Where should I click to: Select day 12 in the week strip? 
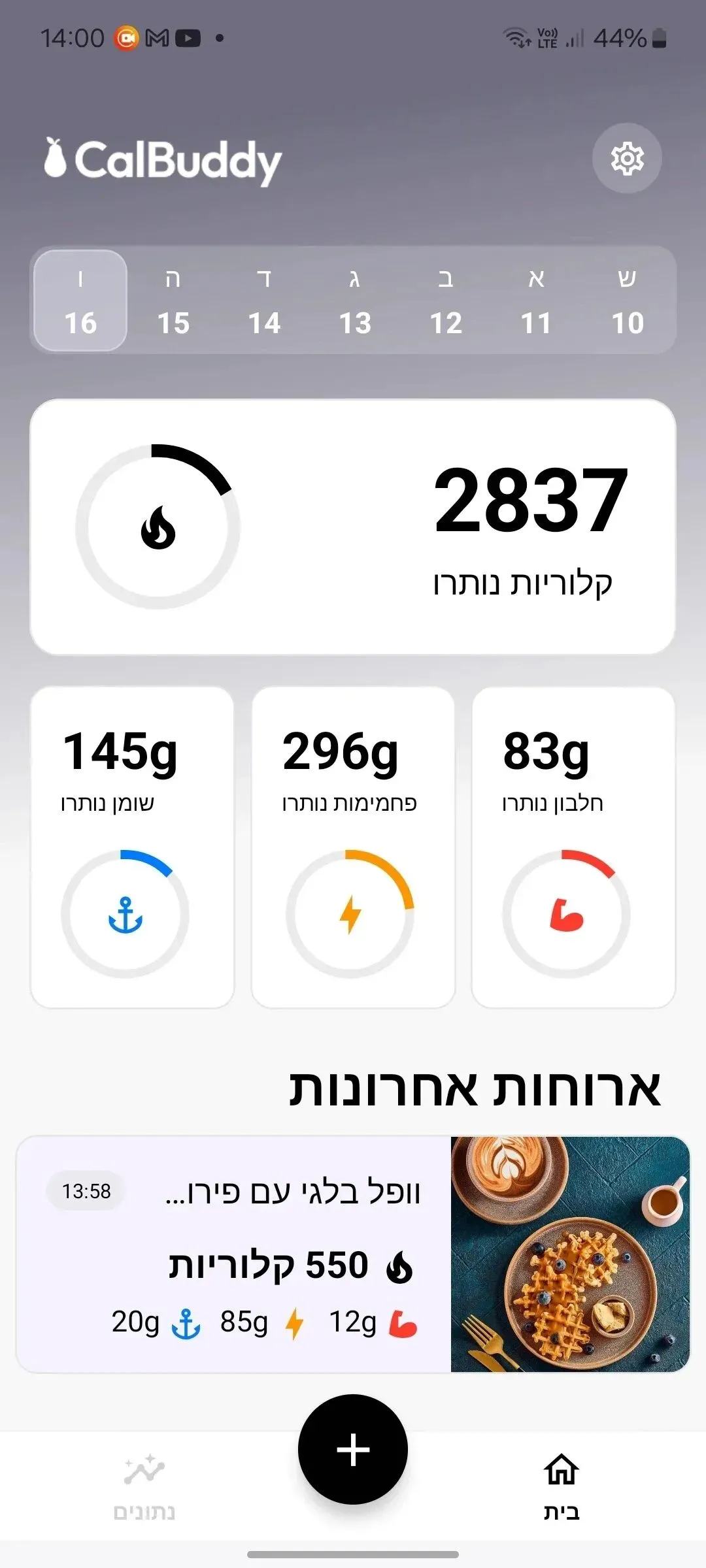click(x=446, y=301)
